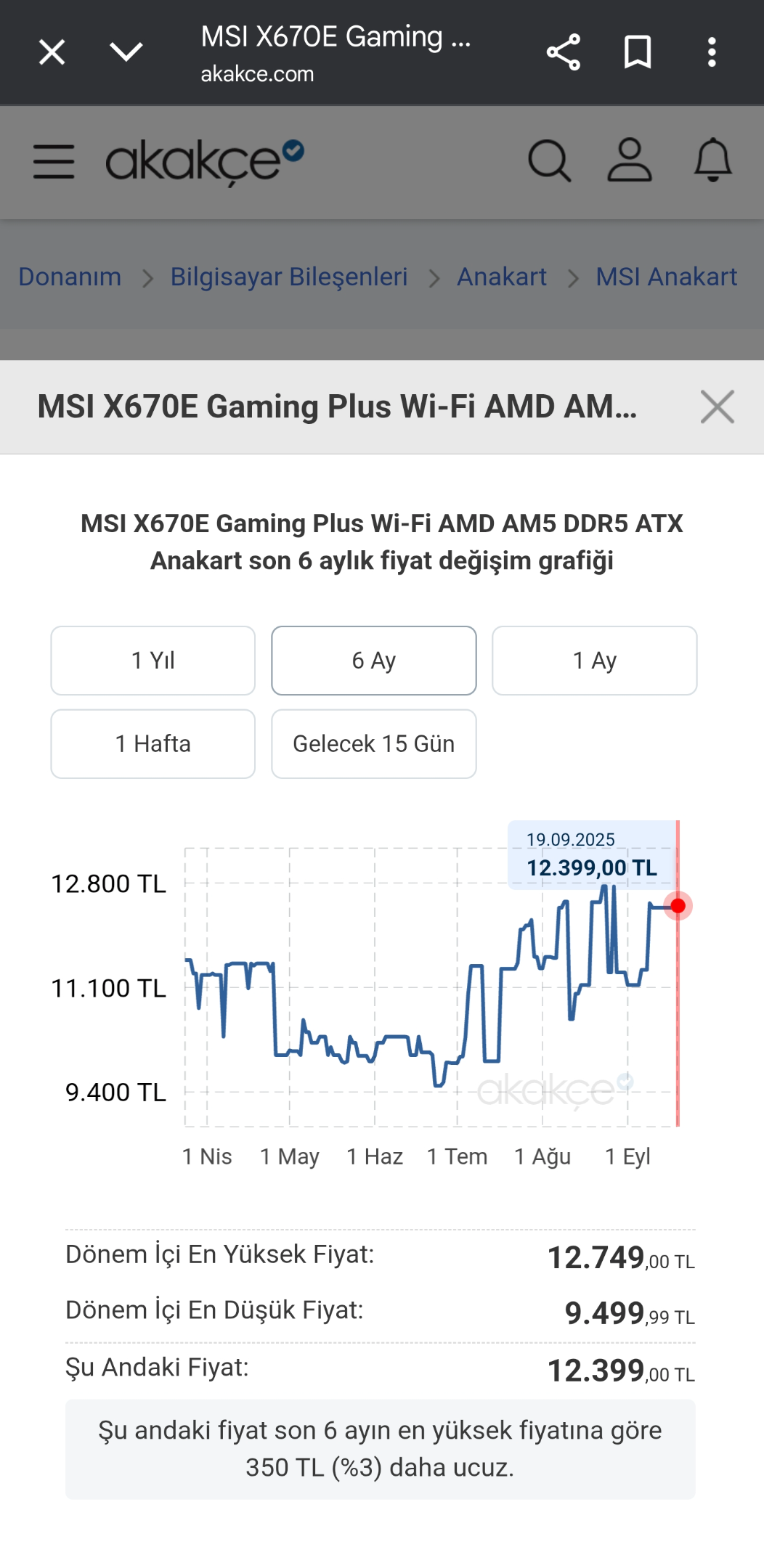Bookmark this page

[638, 52]
